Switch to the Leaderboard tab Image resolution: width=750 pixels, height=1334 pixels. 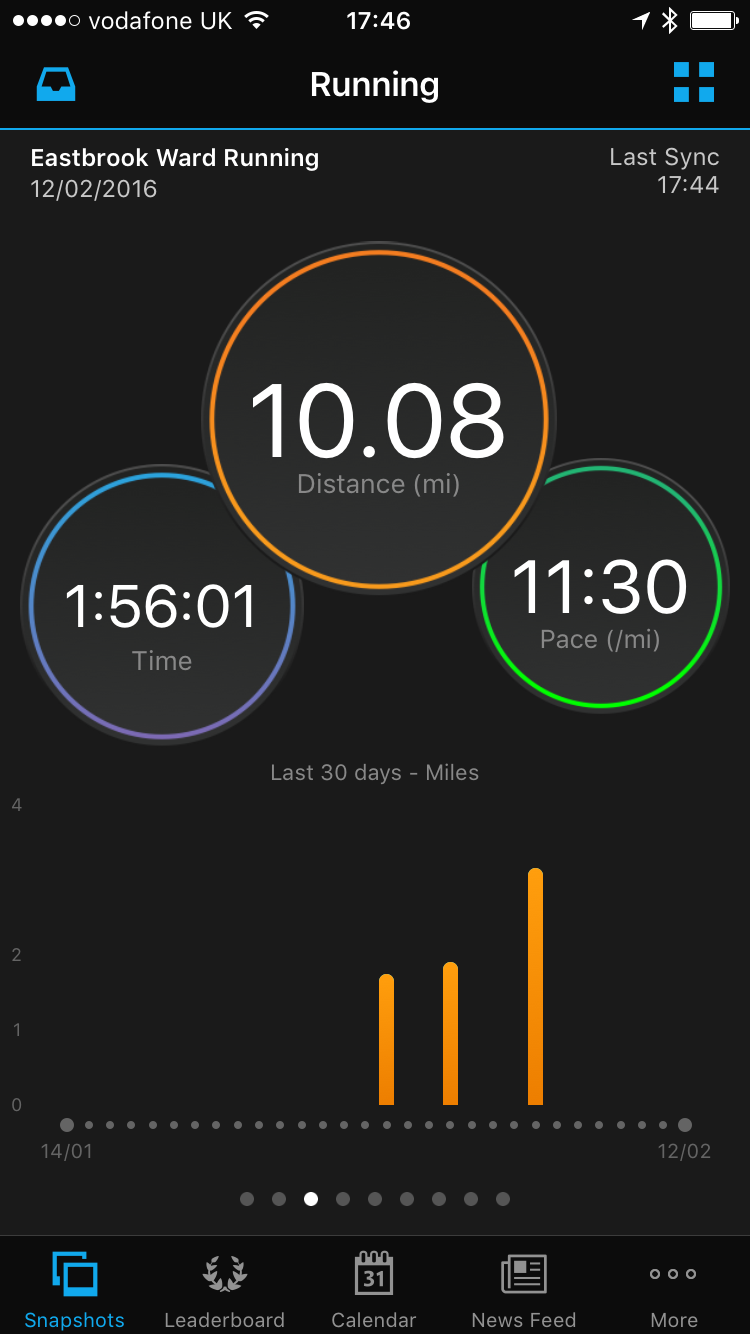click(x=224, y=1290)
